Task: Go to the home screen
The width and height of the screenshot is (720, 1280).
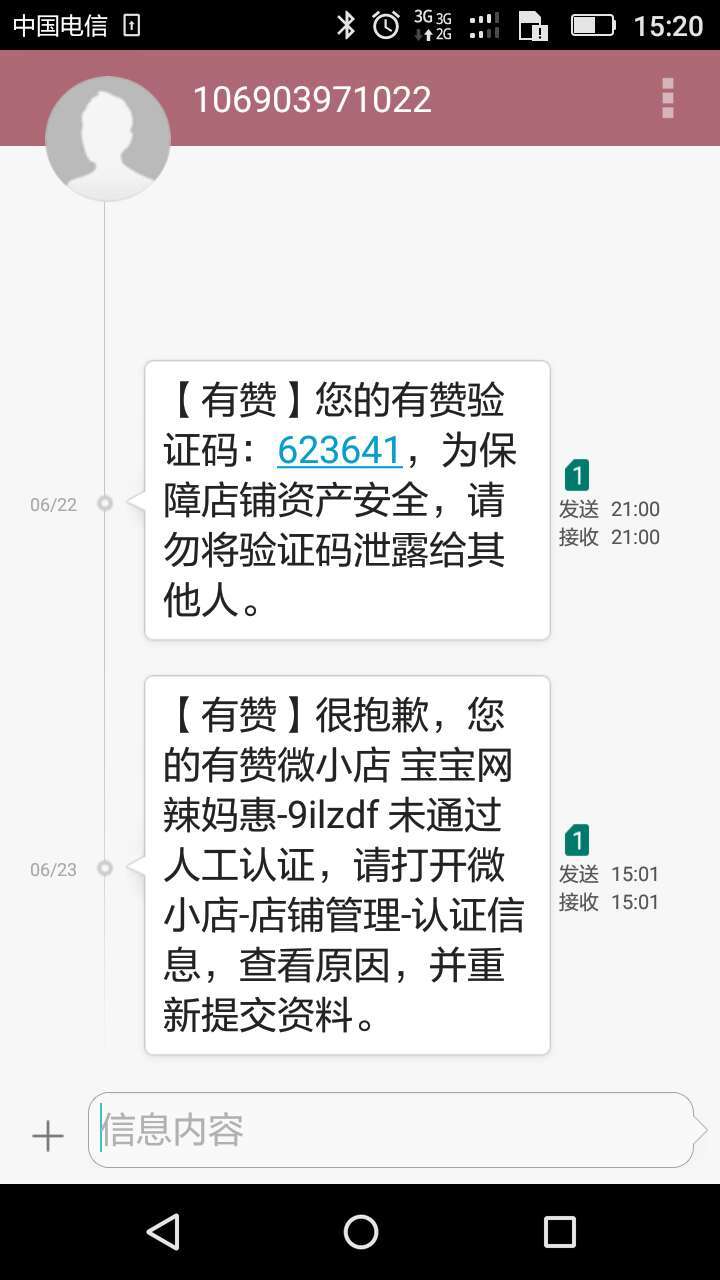Action: 360,1232
